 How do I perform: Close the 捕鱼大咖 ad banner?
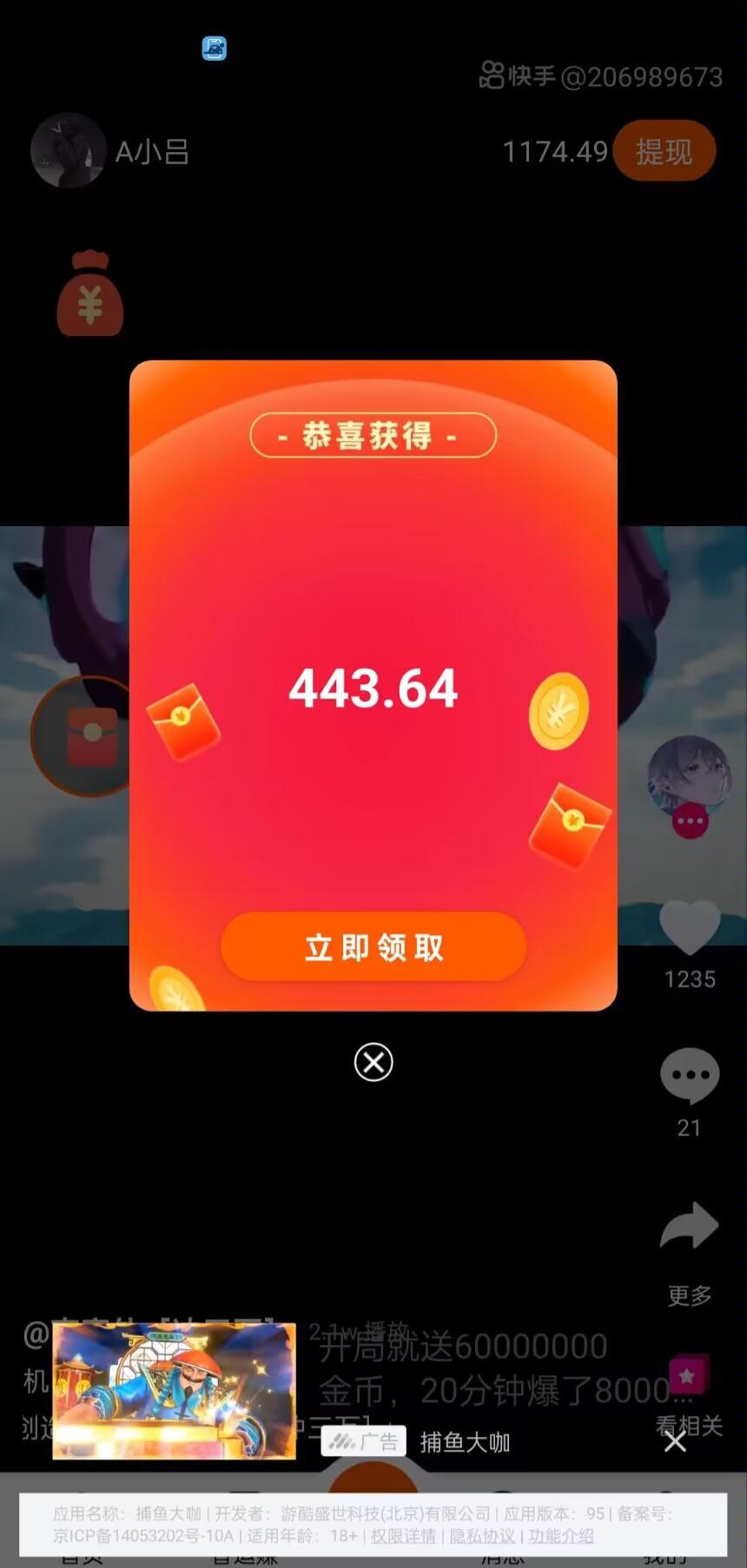[675, 1442]
